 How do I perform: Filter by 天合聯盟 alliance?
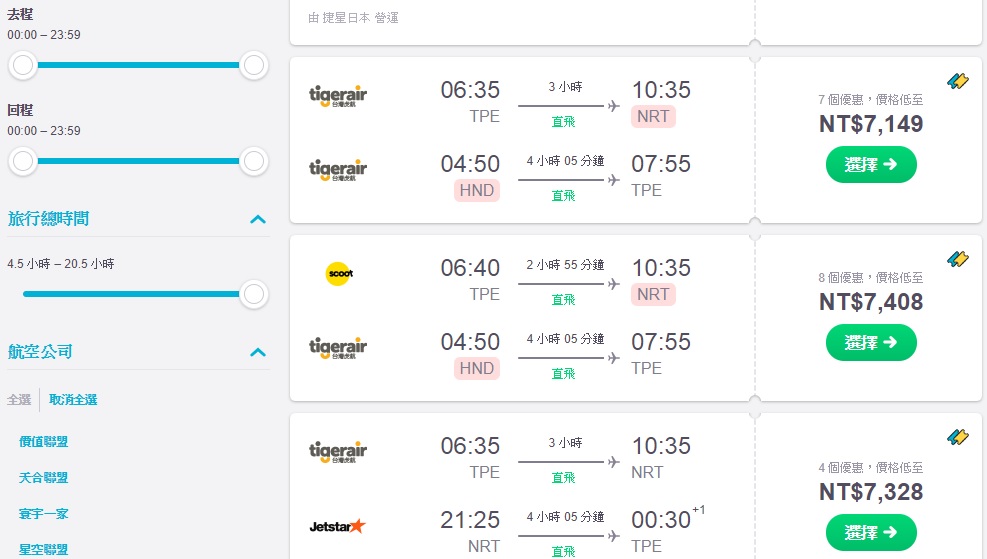pos(44,478)
